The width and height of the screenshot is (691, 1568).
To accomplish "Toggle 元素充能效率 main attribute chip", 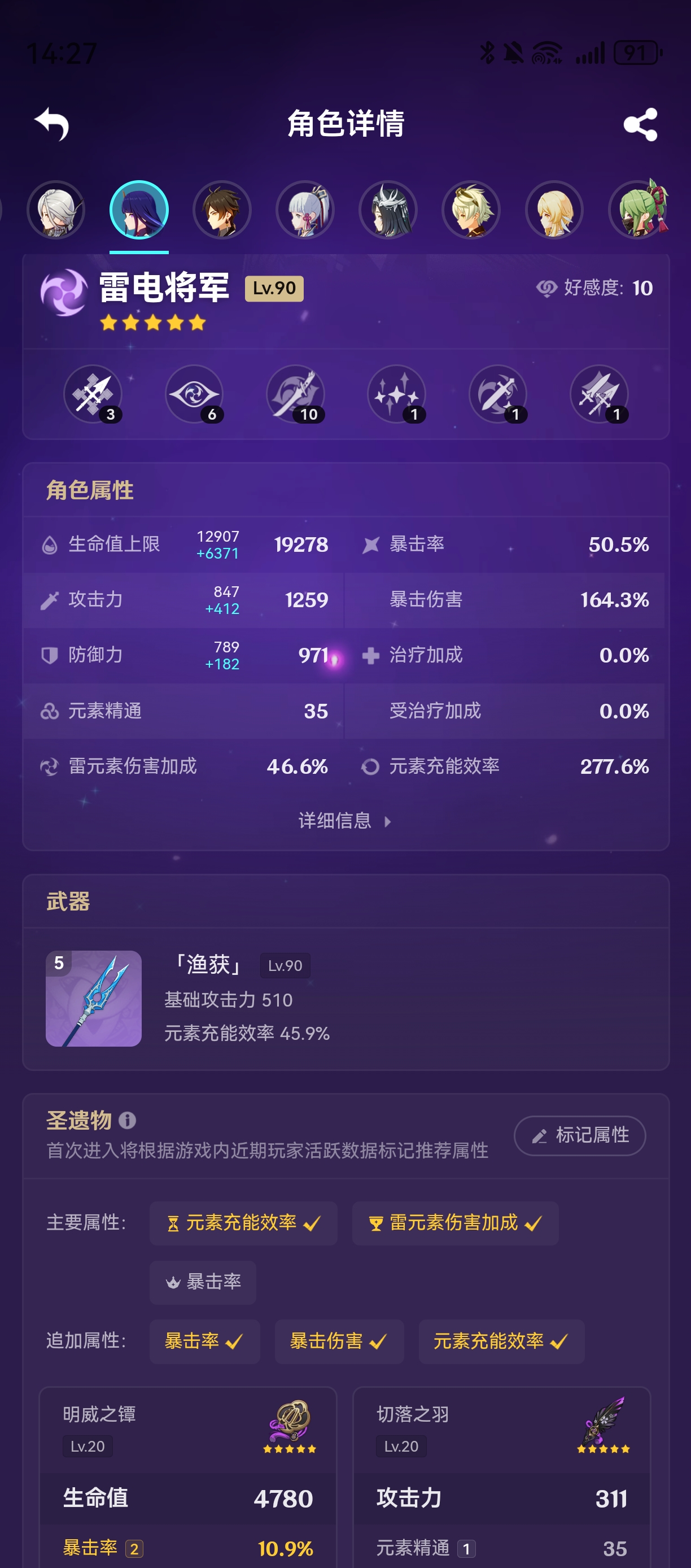I will 243,1223.
